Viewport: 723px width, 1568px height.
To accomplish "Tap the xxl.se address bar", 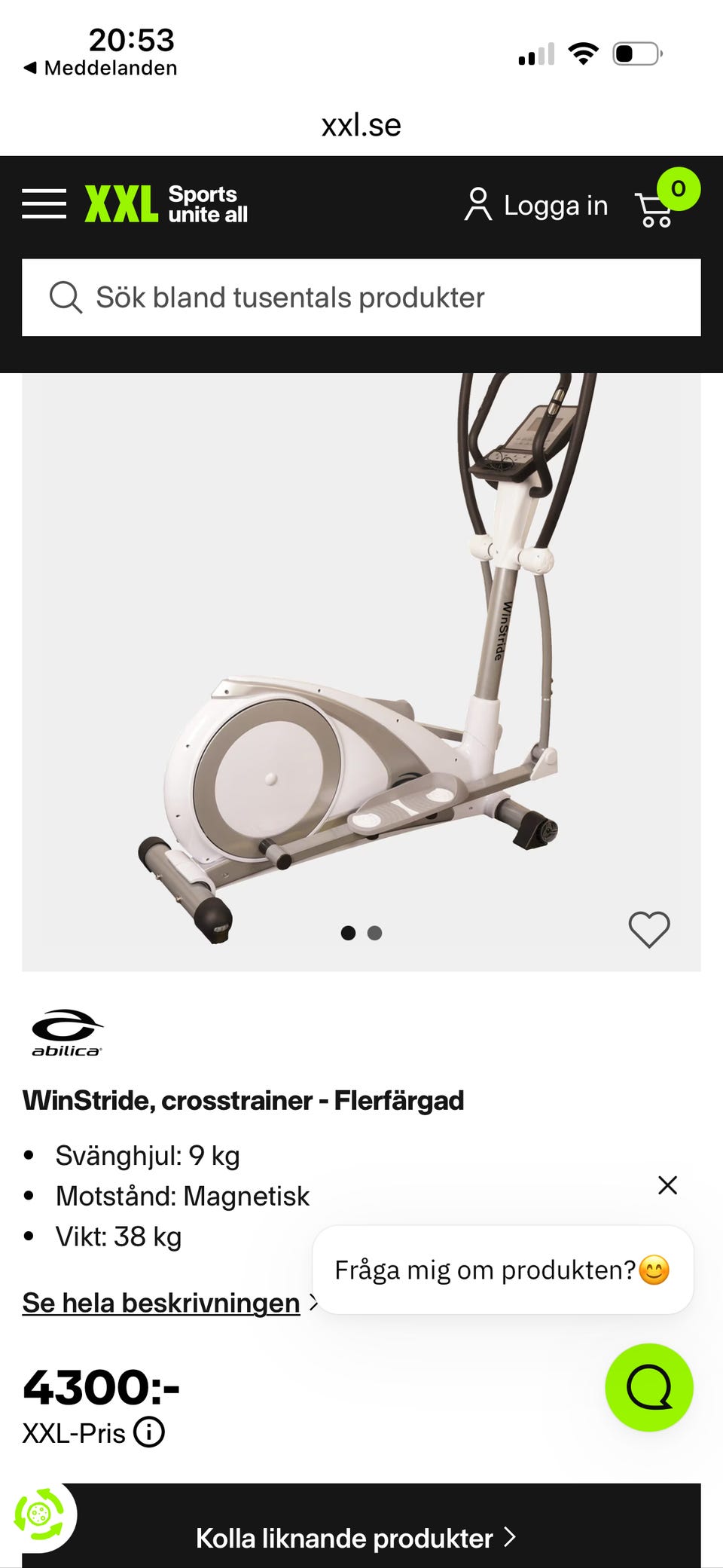I will tap(361, 125).
